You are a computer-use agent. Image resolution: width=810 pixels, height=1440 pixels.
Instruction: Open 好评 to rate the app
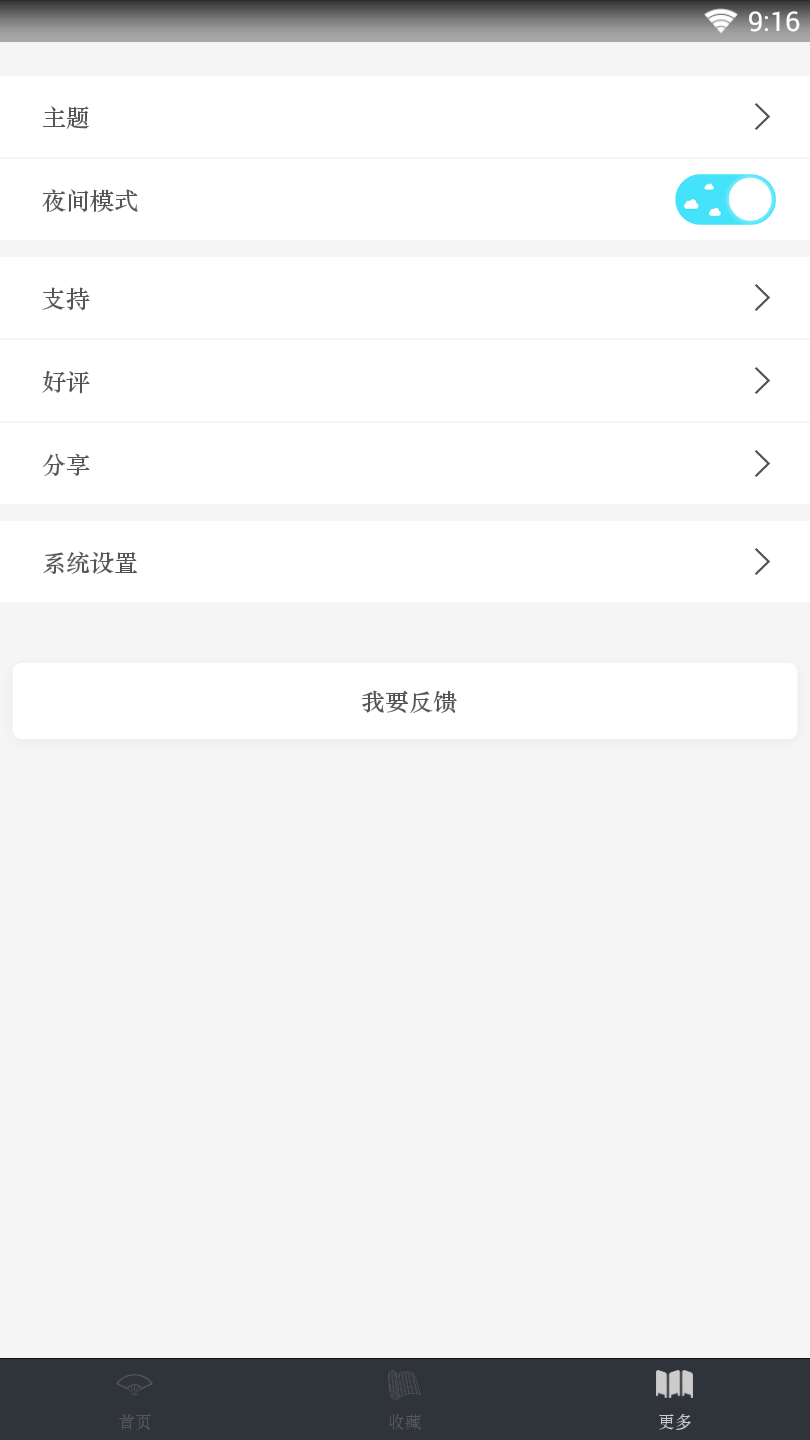coord(405,381)
